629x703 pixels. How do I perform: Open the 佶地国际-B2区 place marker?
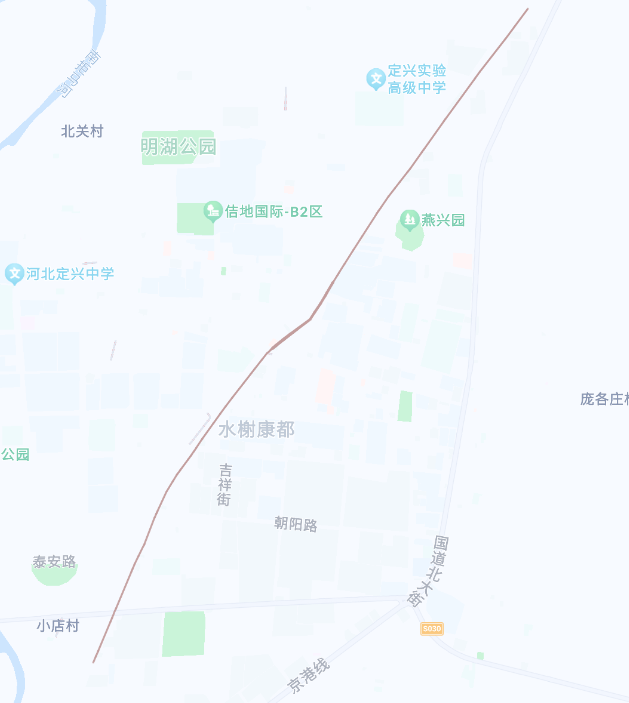(x=213, y=211)
